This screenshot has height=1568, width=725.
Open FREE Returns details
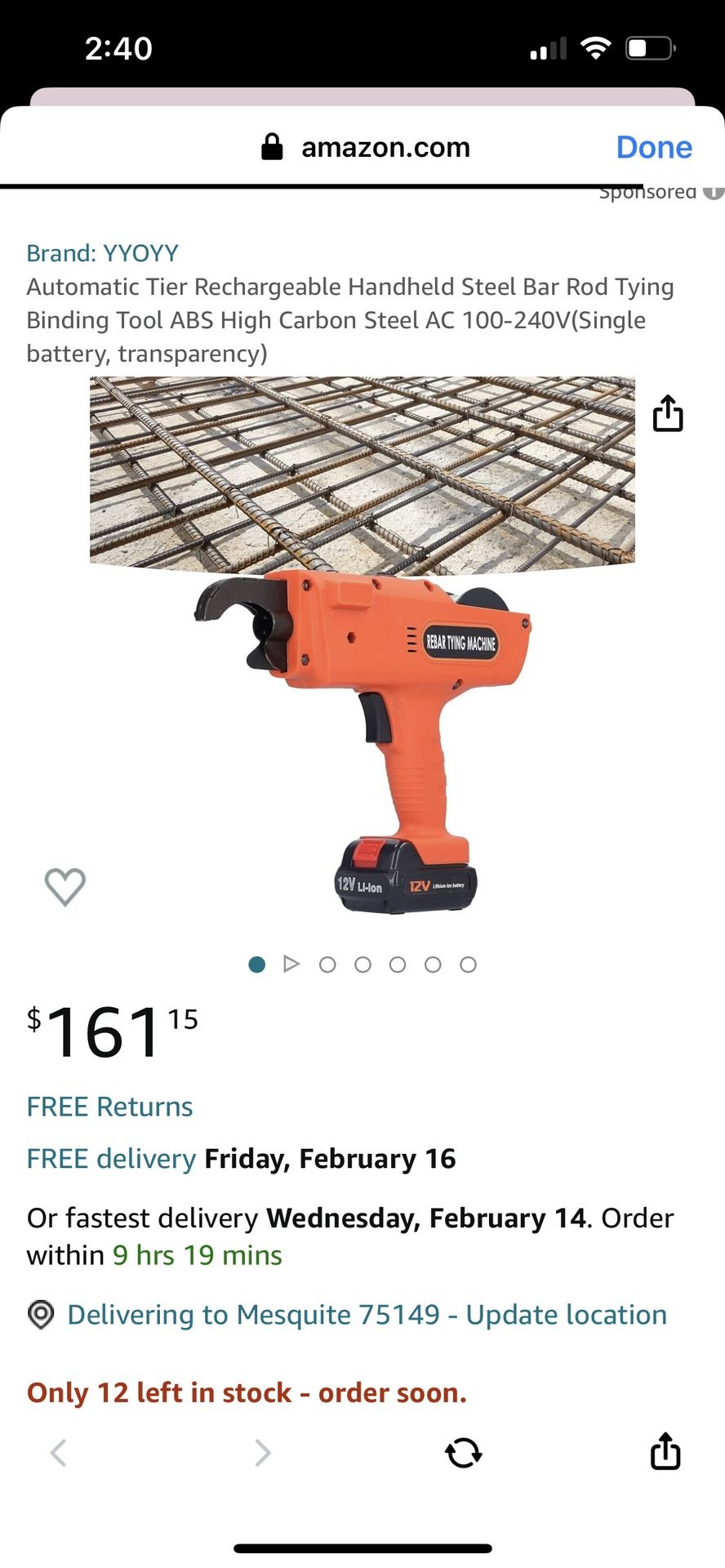109,1107
